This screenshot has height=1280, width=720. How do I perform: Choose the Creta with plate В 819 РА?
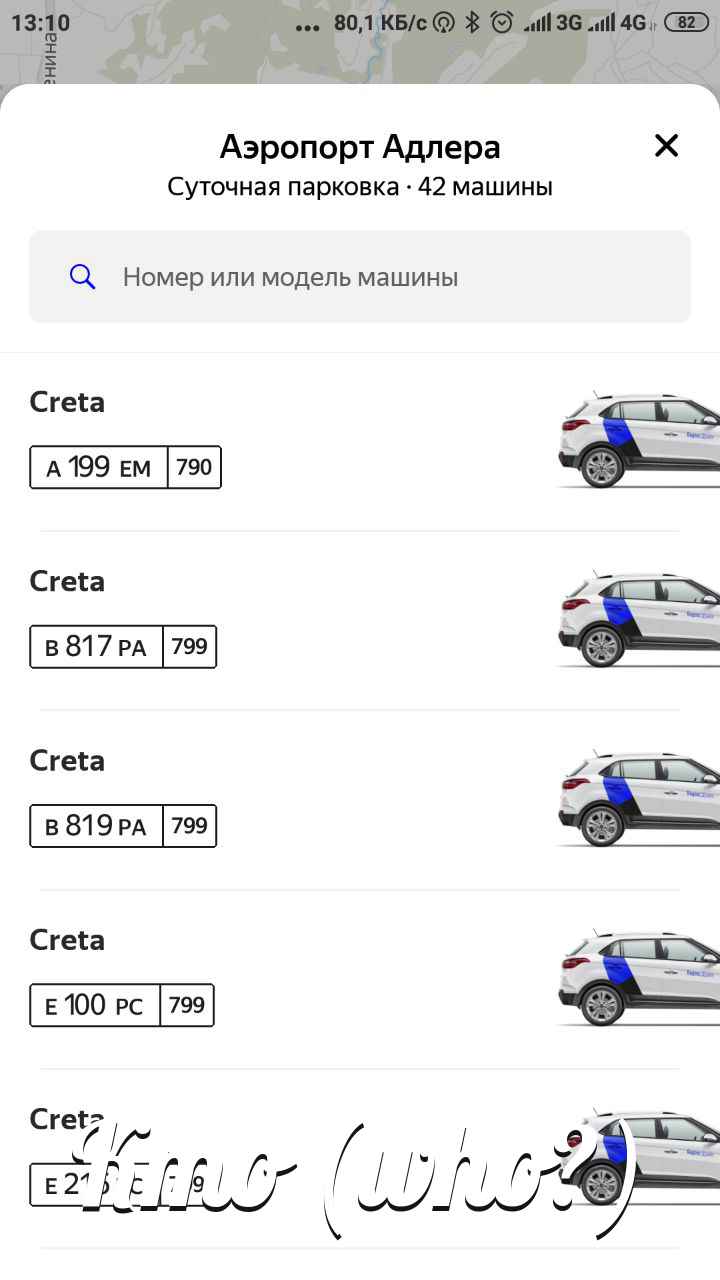click(360, 800)
